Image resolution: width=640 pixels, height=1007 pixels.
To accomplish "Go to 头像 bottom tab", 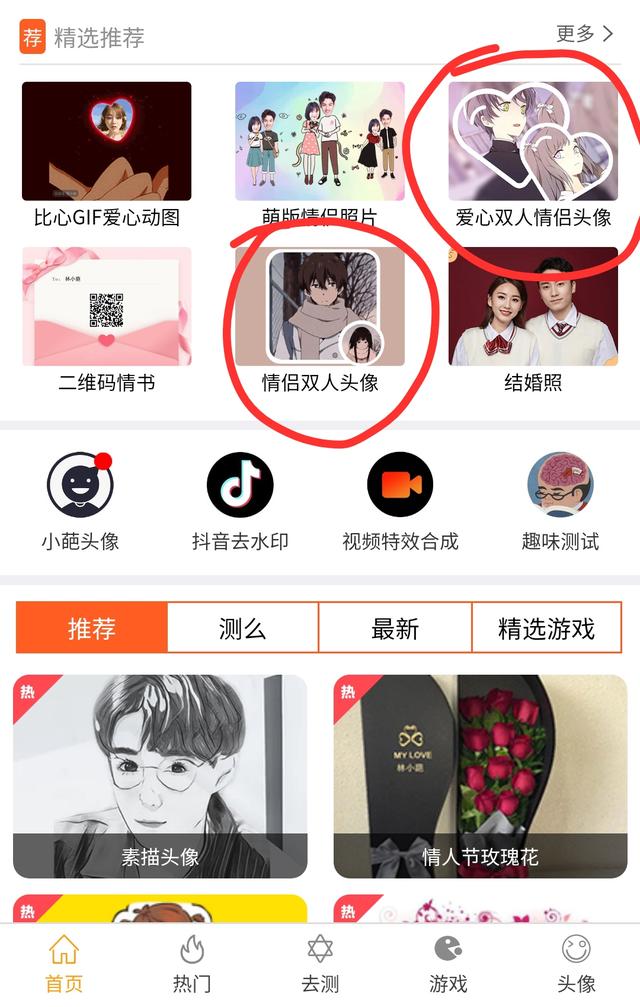I will 576,964.
